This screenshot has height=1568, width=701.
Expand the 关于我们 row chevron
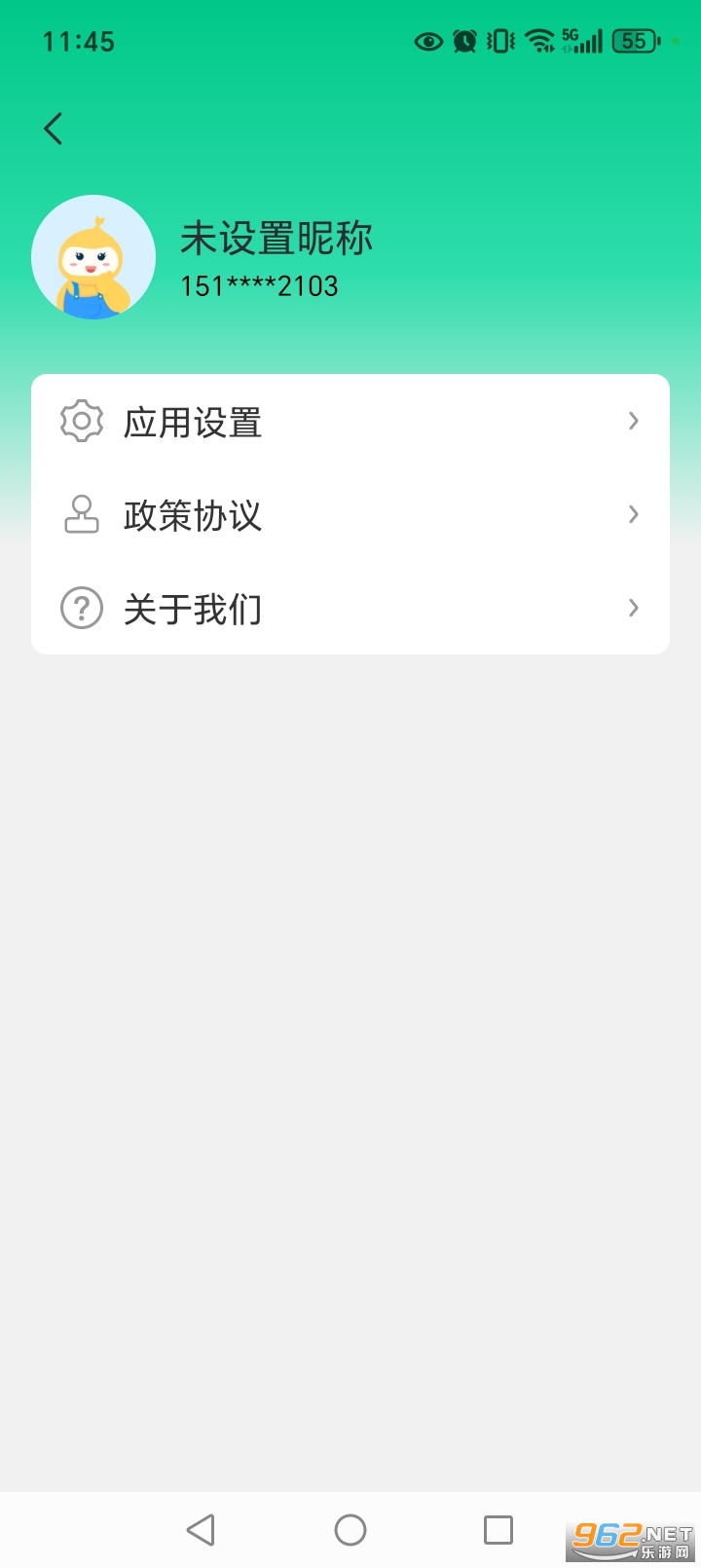[x=633, y=608]
